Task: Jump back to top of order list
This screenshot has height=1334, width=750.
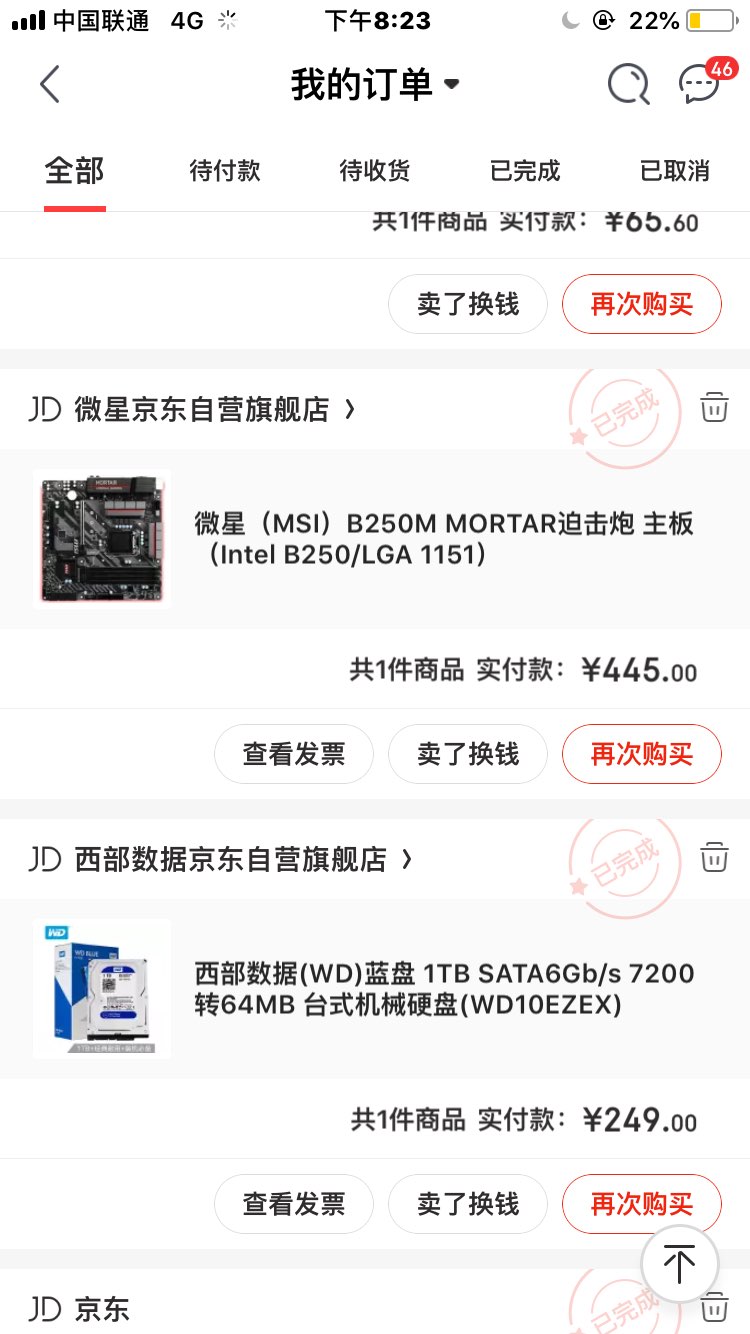Action: pos(680,1263)
